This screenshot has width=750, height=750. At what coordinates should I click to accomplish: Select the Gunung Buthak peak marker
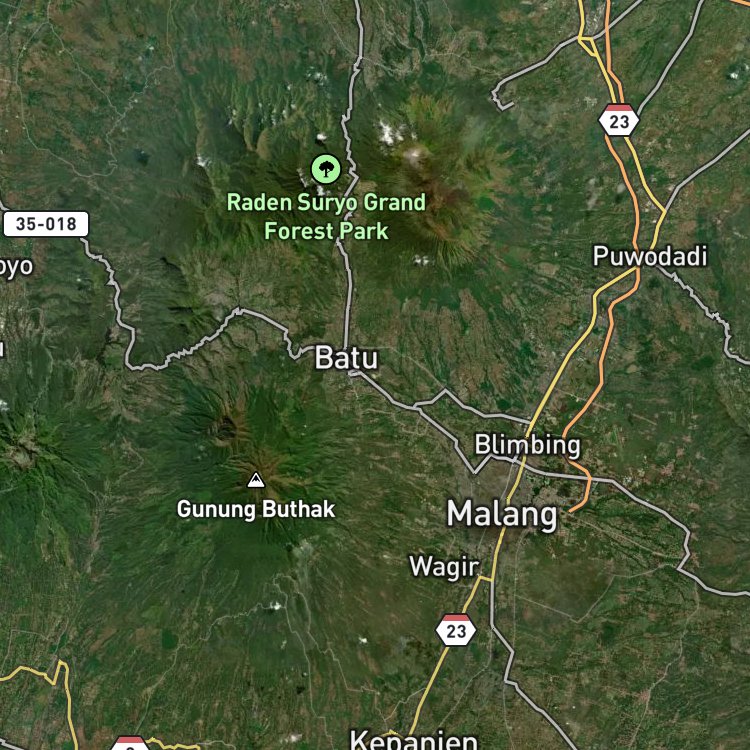256,480
